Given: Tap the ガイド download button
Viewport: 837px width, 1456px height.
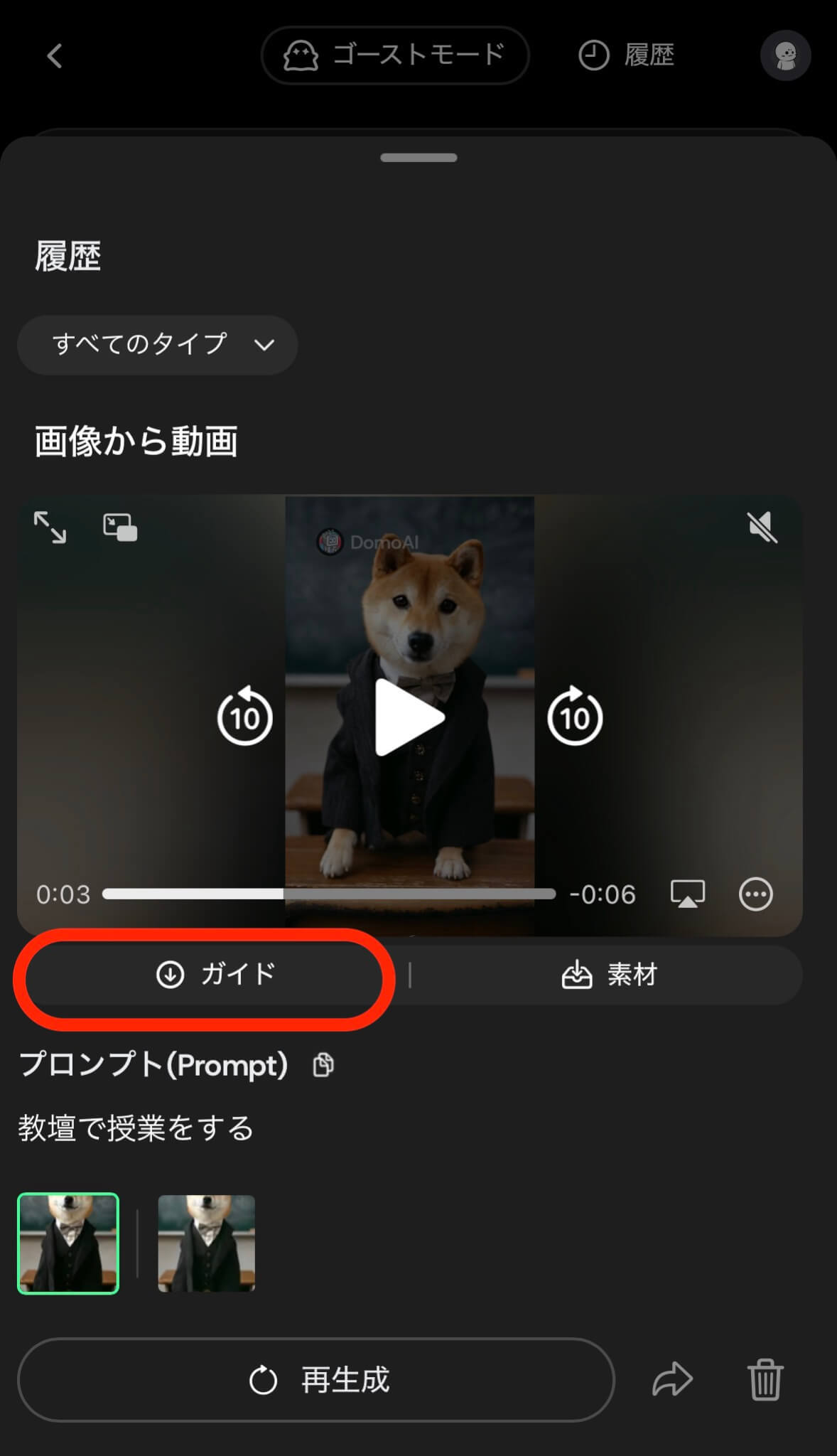Looking at the screenshot, I should click(215, 974).
